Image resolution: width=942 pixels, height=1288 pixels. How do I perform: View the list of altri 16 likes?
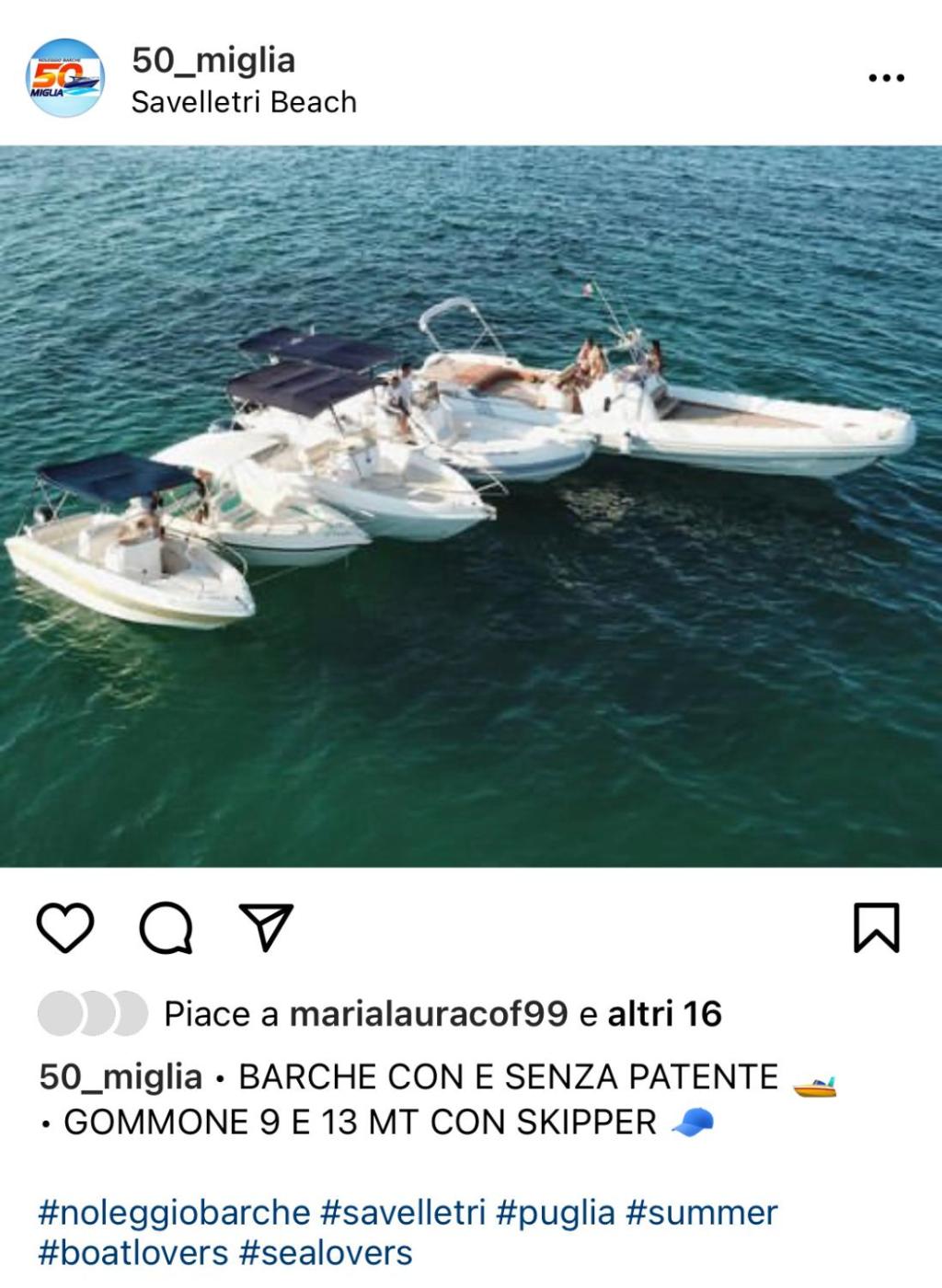click(665, 1014)
